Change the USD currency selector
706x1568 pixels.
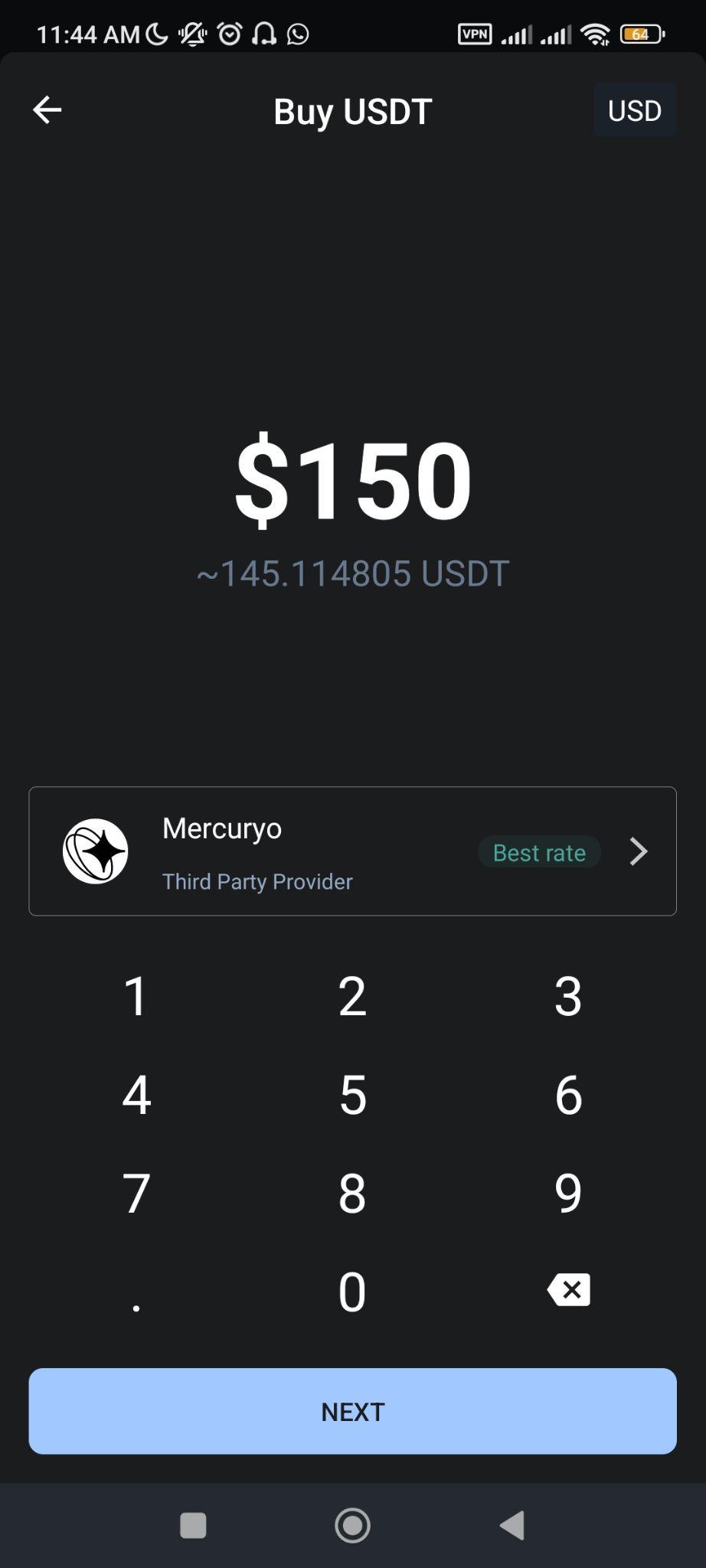coord(634,110)
